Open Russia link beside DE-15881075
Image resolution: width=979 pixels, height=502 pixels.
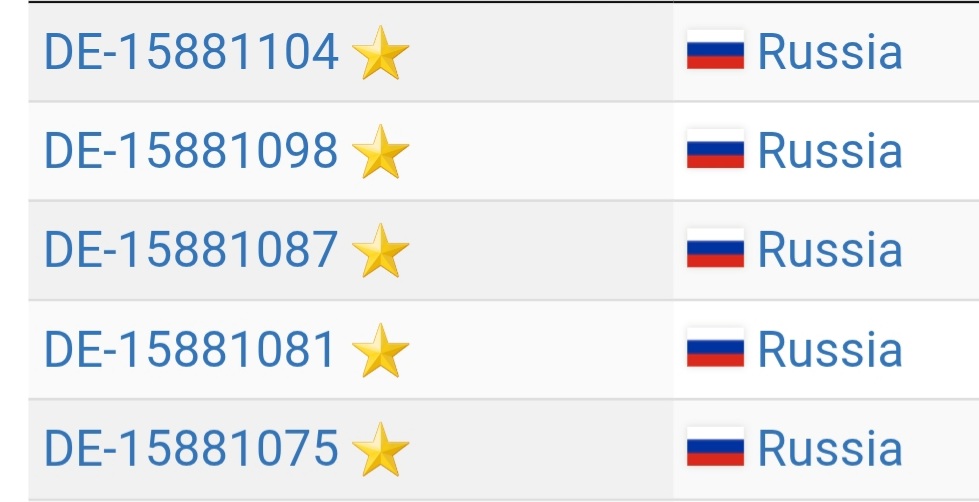point(829,448)
